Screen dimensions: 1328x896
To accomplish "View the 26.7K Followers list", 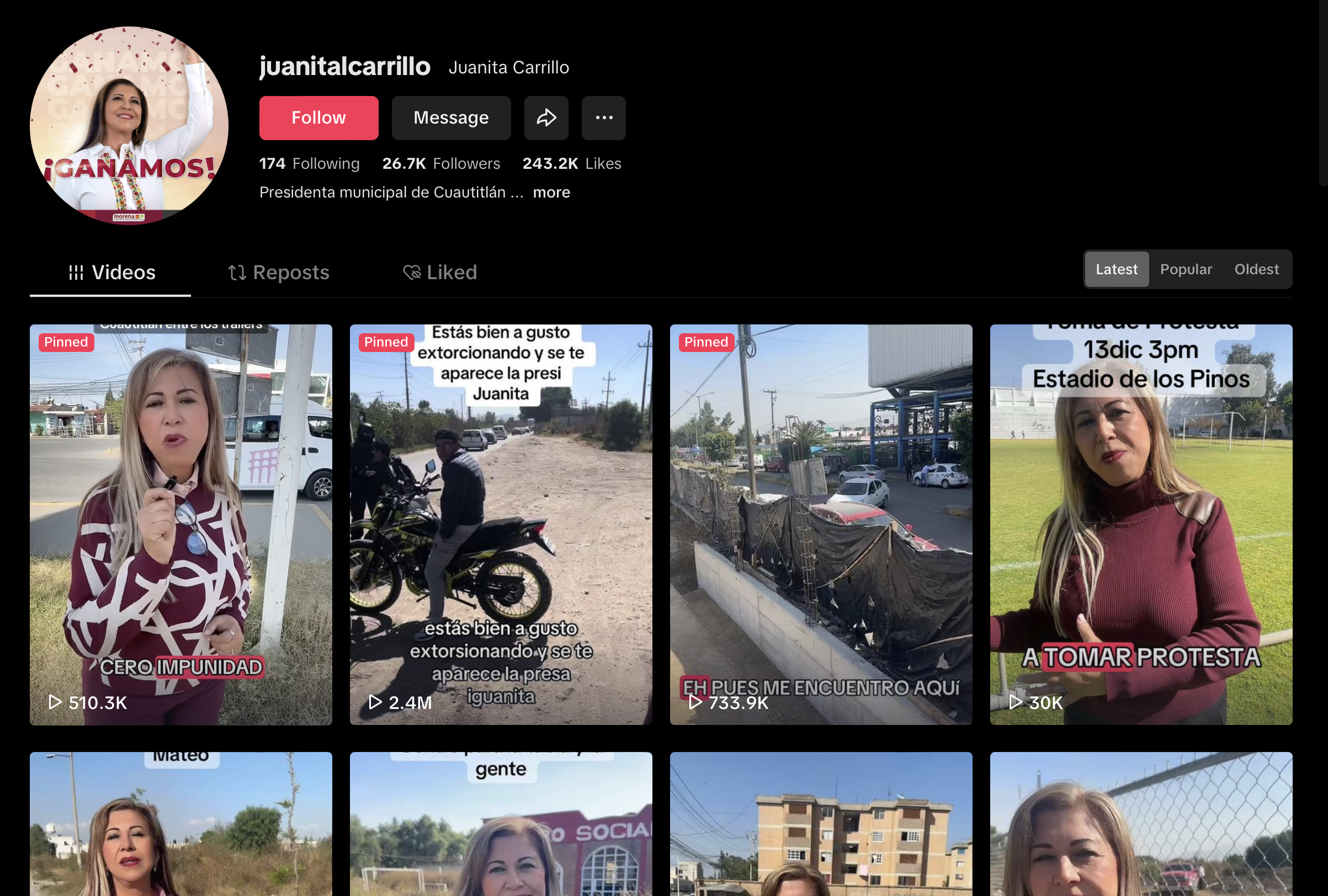I will (x=440, y=164).
